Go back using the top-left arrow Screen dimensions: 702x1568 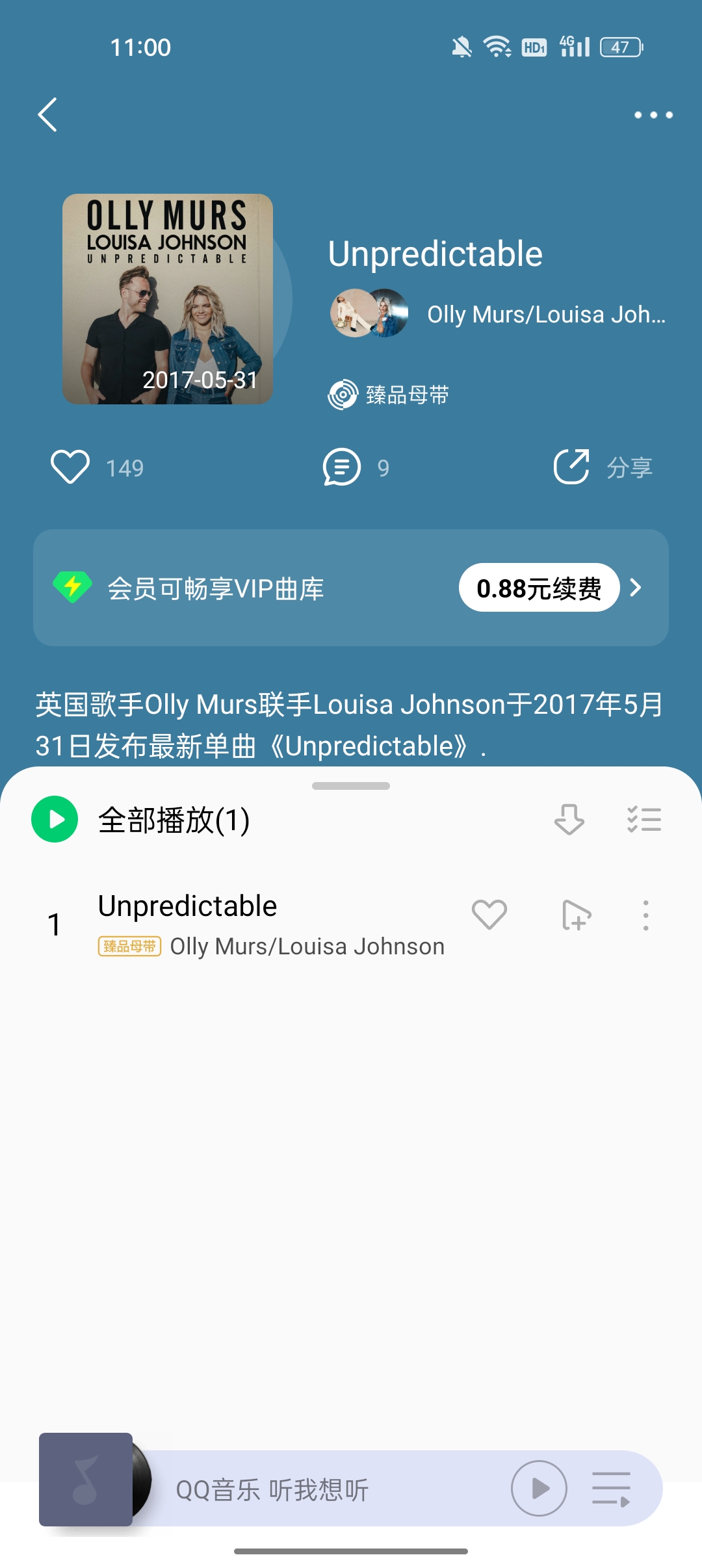click(47, 115)
